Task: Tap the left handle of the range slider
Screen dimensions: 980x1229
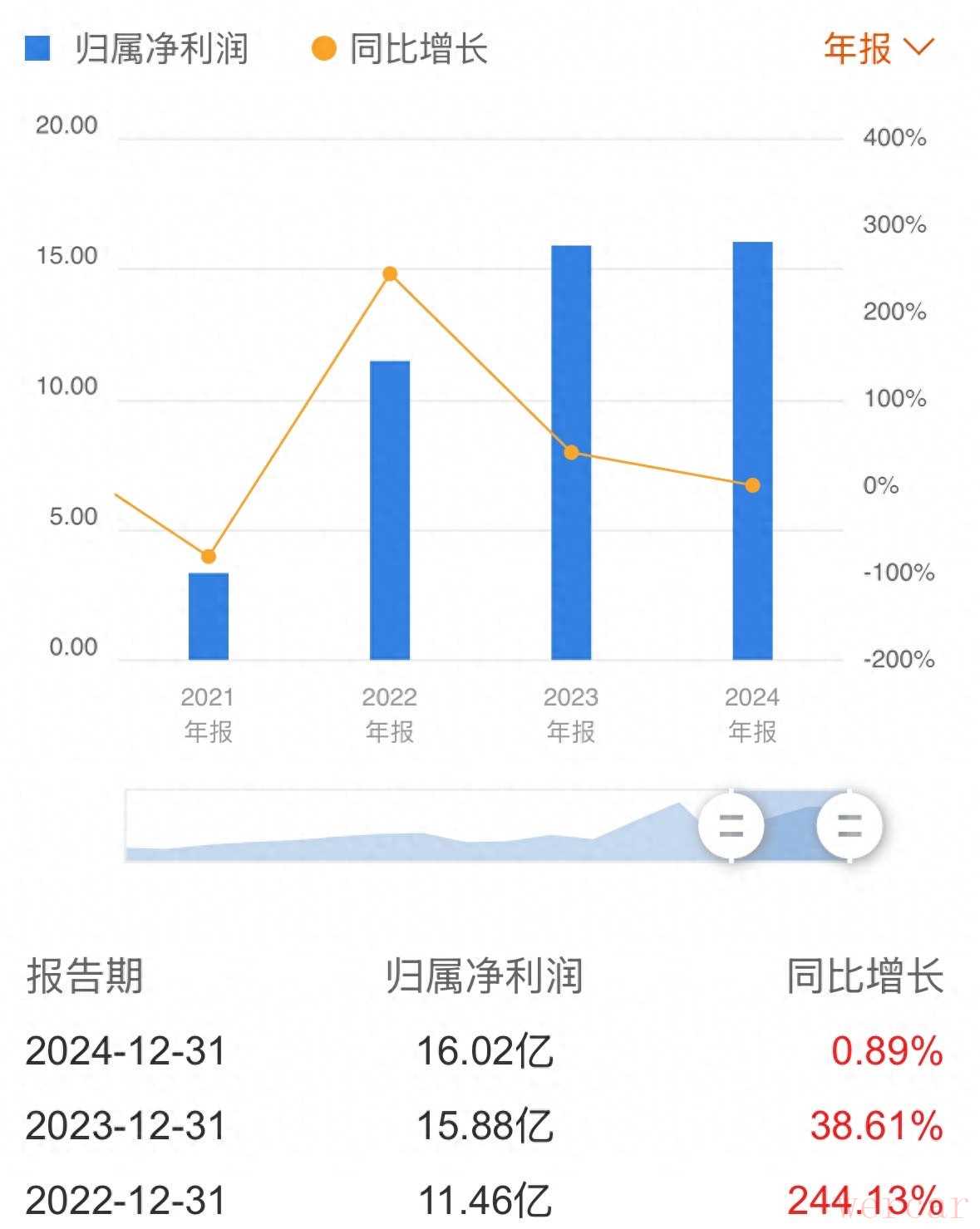Action: point(731,826)
